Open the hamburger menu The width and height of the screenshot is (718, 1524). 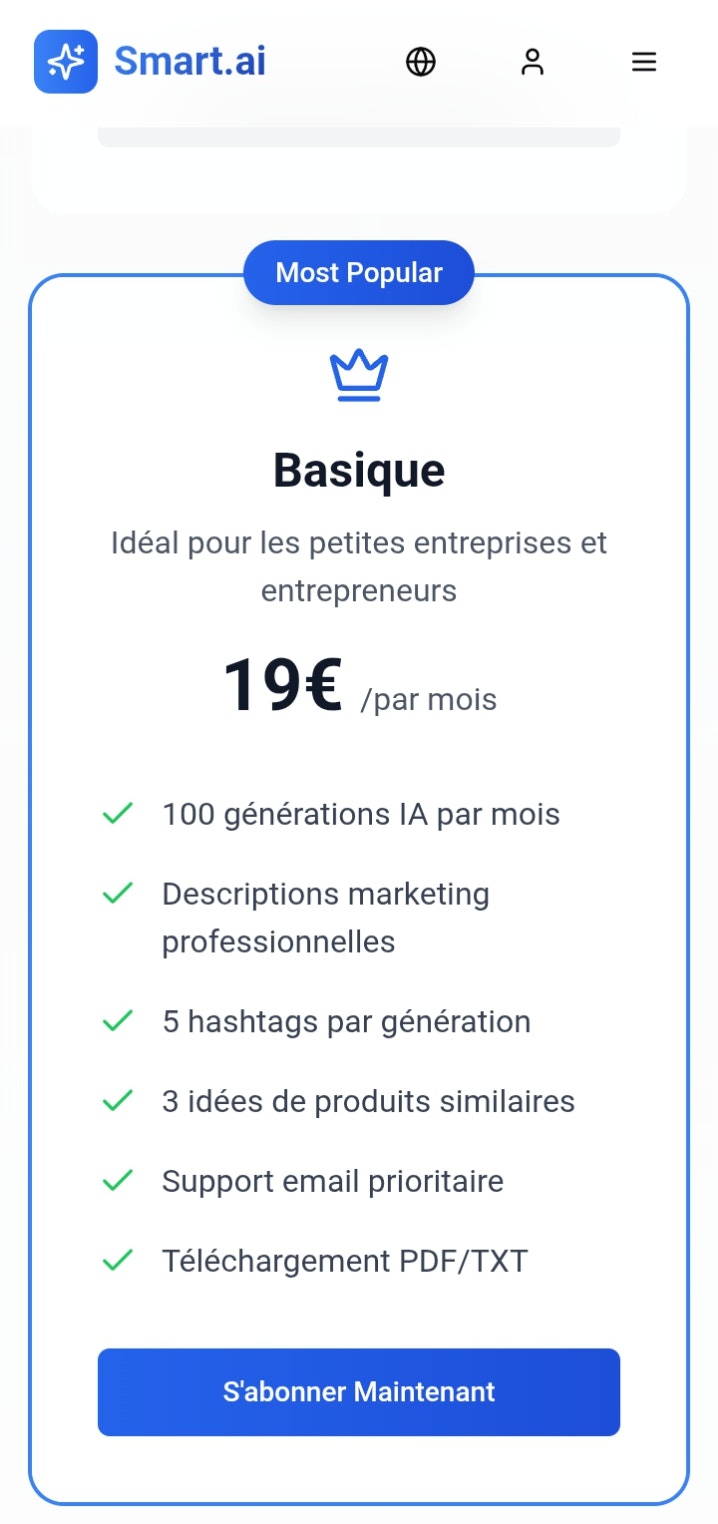click(x=644, y=62)
